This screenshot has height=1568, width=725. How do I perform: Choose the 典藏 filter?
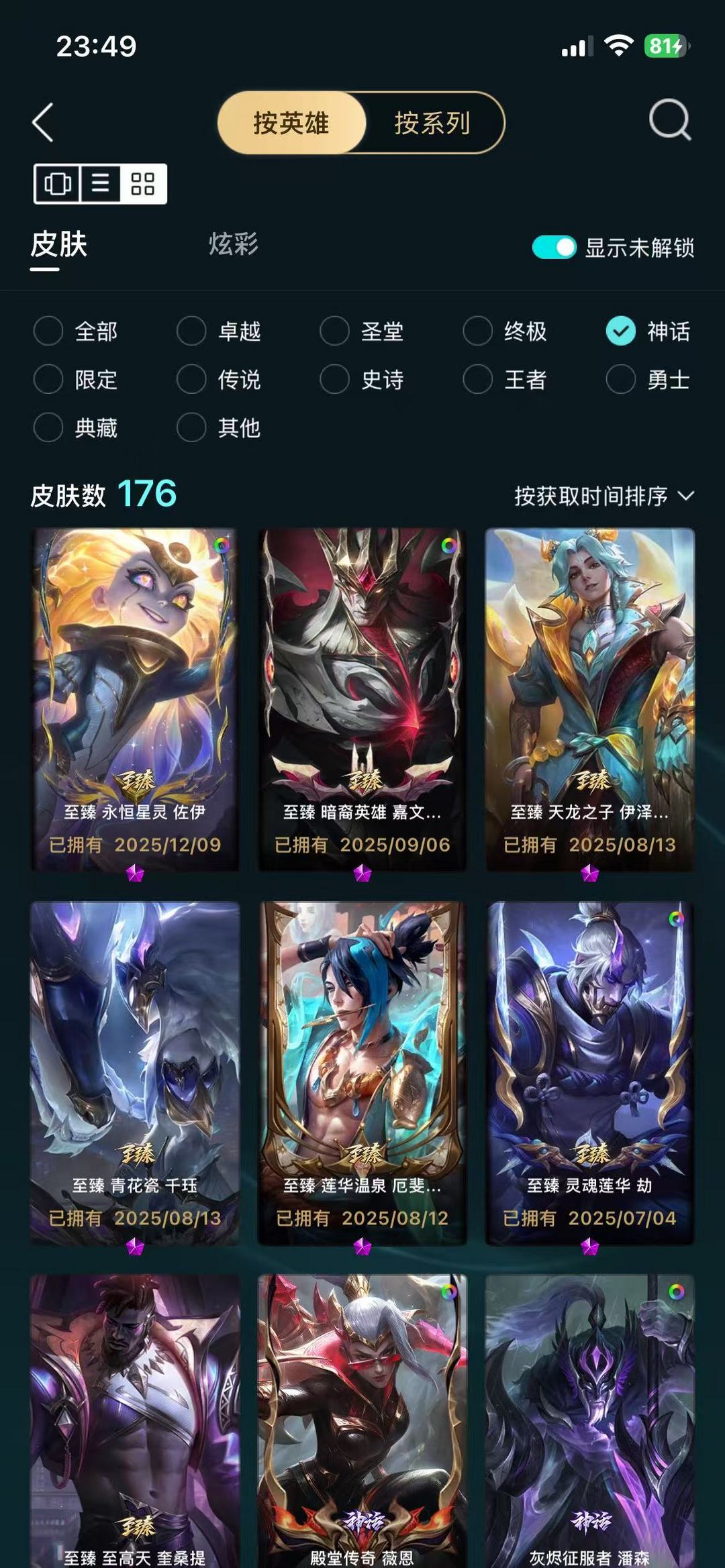tap(76, 427)
